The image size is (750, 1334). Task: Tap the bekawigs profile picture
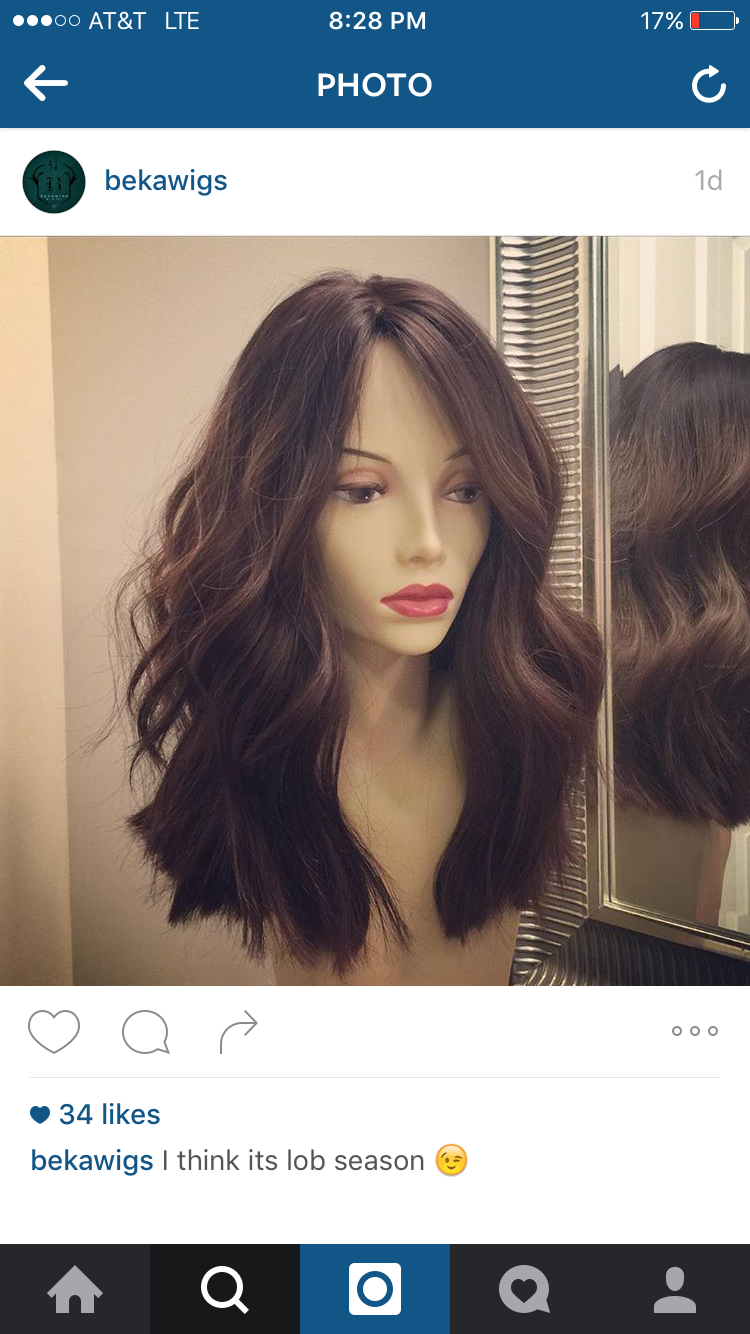(x=54, y=181)
